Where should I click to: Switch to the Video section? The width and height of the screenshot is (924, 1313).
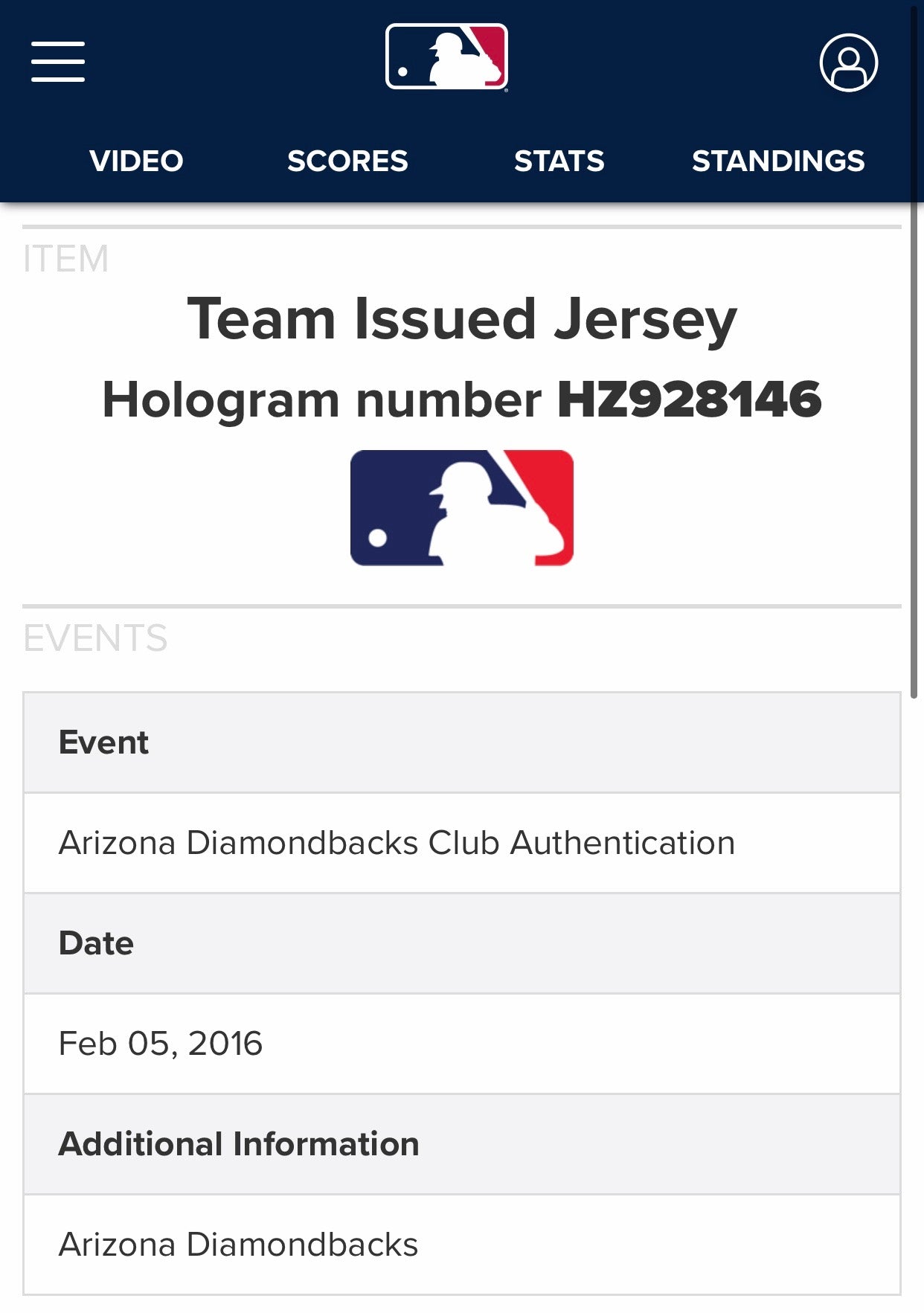click(x=136, y=161)
